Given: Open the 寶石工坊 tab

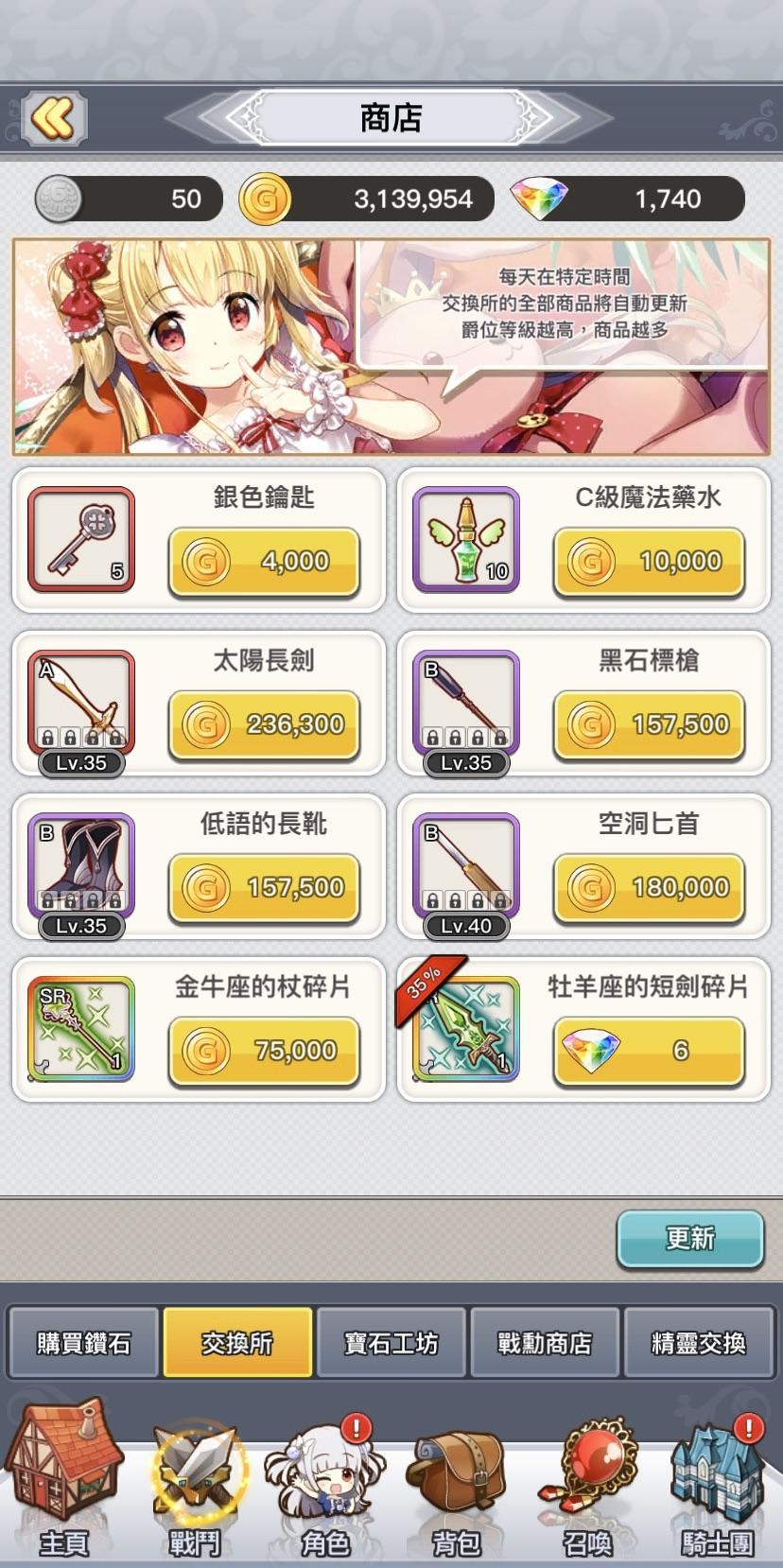Looking at the screenshot, I should (x=391, y=1342).
